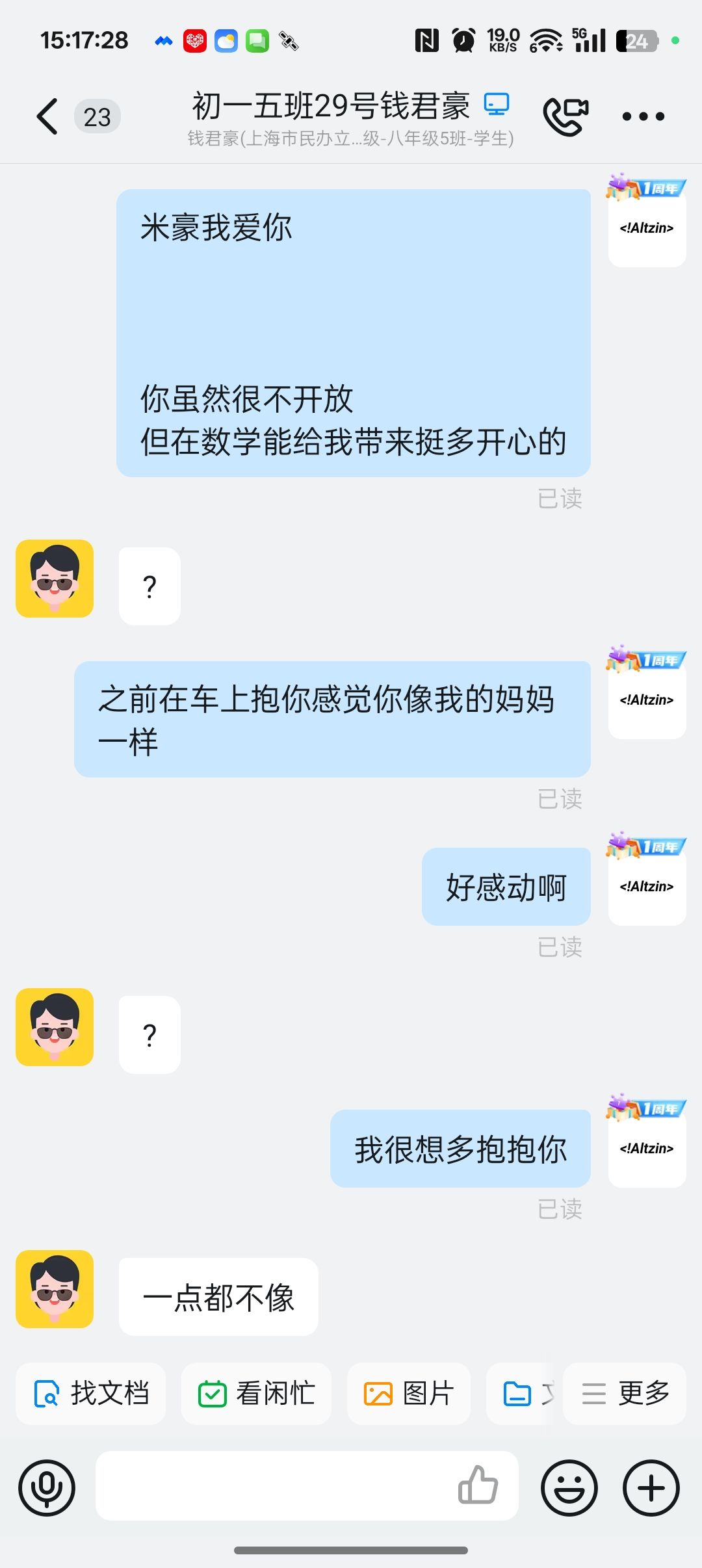This screenshot has height=1568, width=702.
Task: Open the 看闲忙 availability chip
Action: (256, 1394)
